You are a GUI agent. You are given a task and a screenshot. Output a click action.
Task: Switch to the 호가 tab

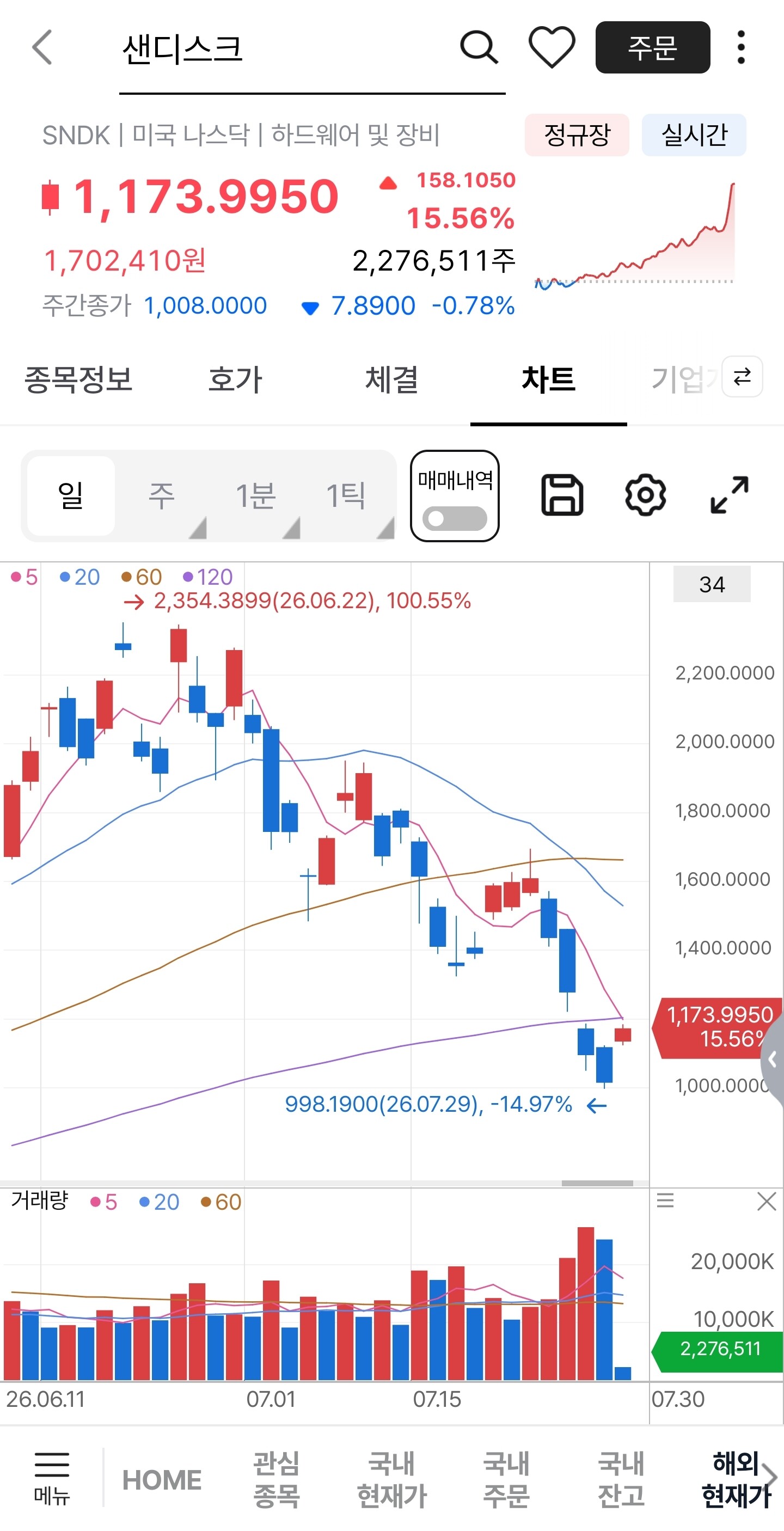(235, 379)
